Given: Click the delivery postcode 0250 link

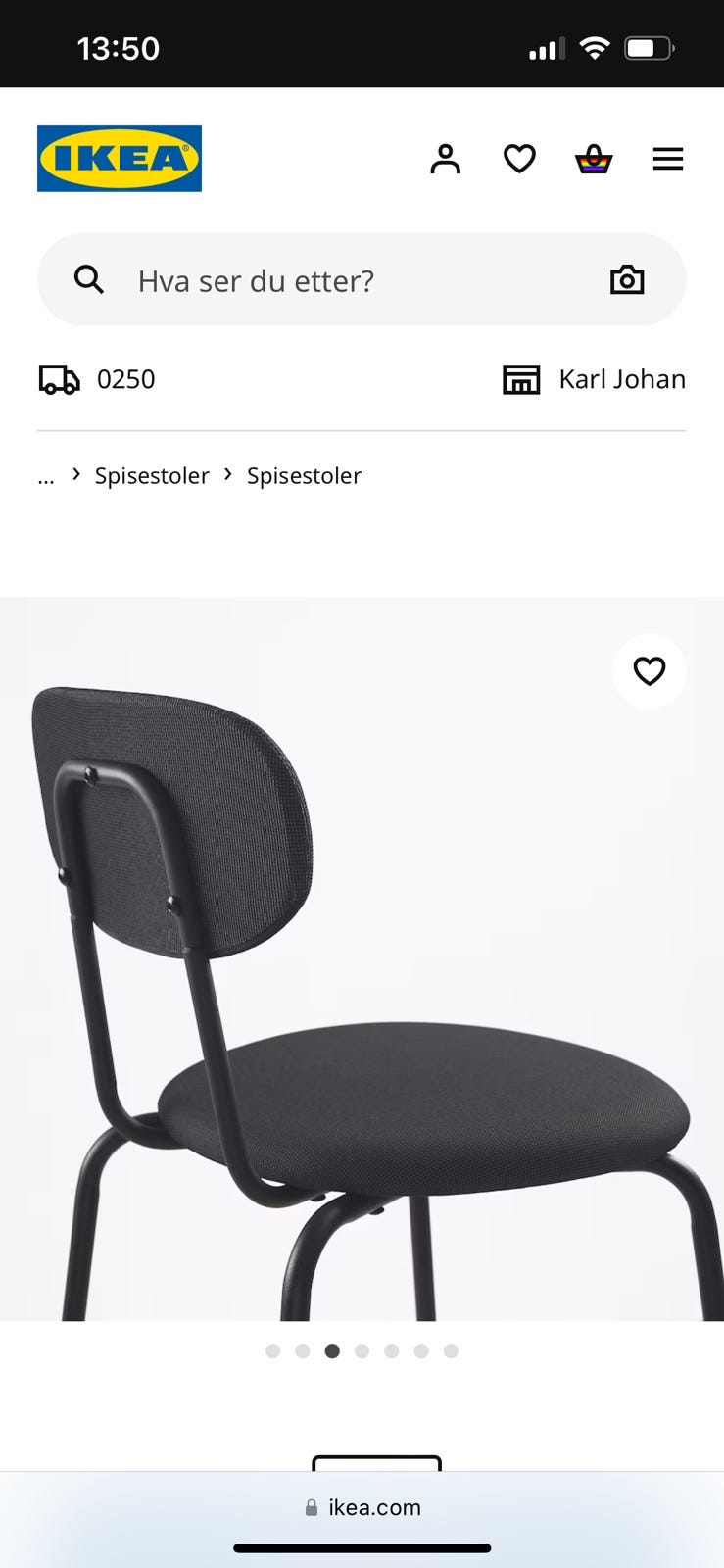Looking at the screenshot, I should coord(126,379).
